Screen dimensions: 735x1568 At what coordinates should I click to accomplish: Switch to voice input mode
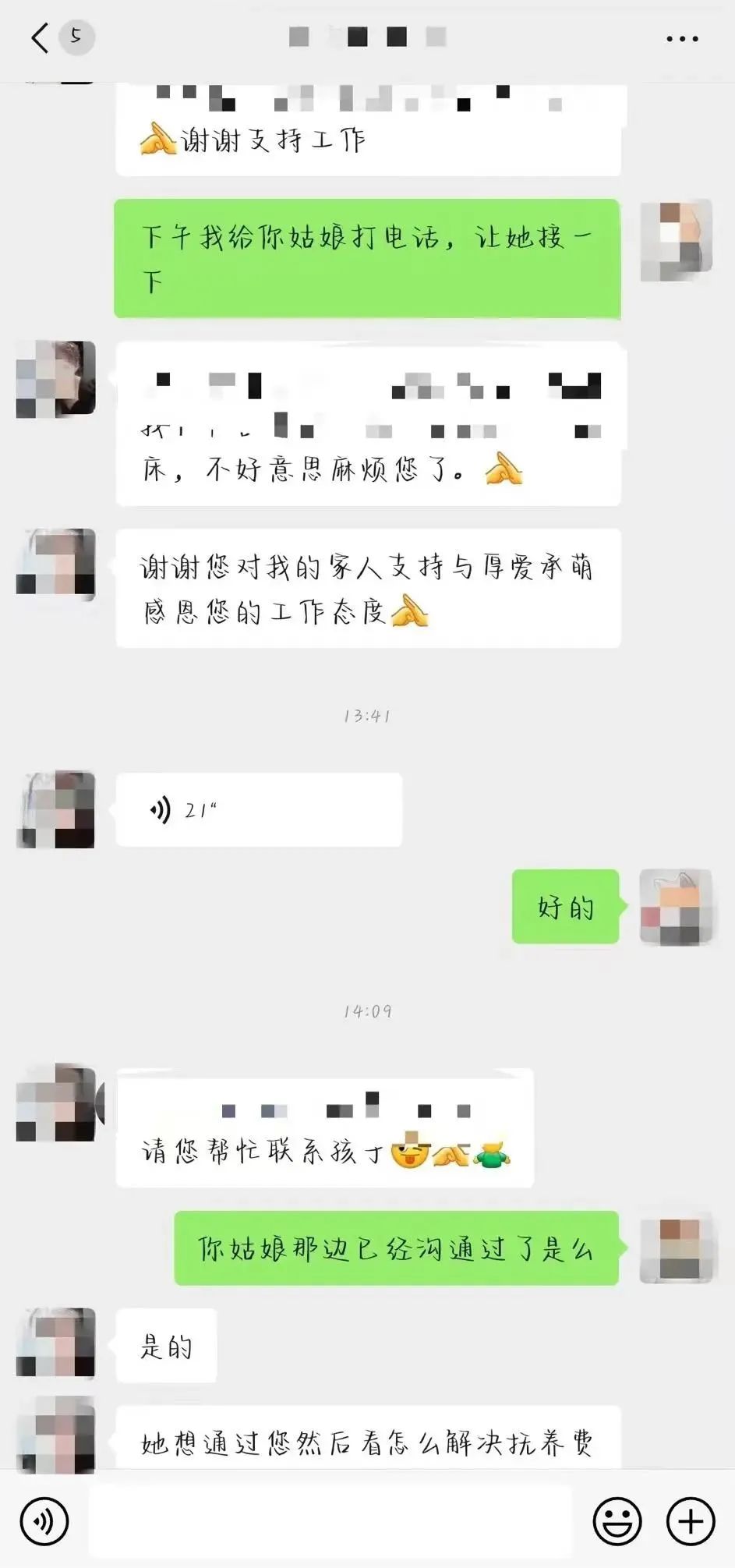[44, 1520]
